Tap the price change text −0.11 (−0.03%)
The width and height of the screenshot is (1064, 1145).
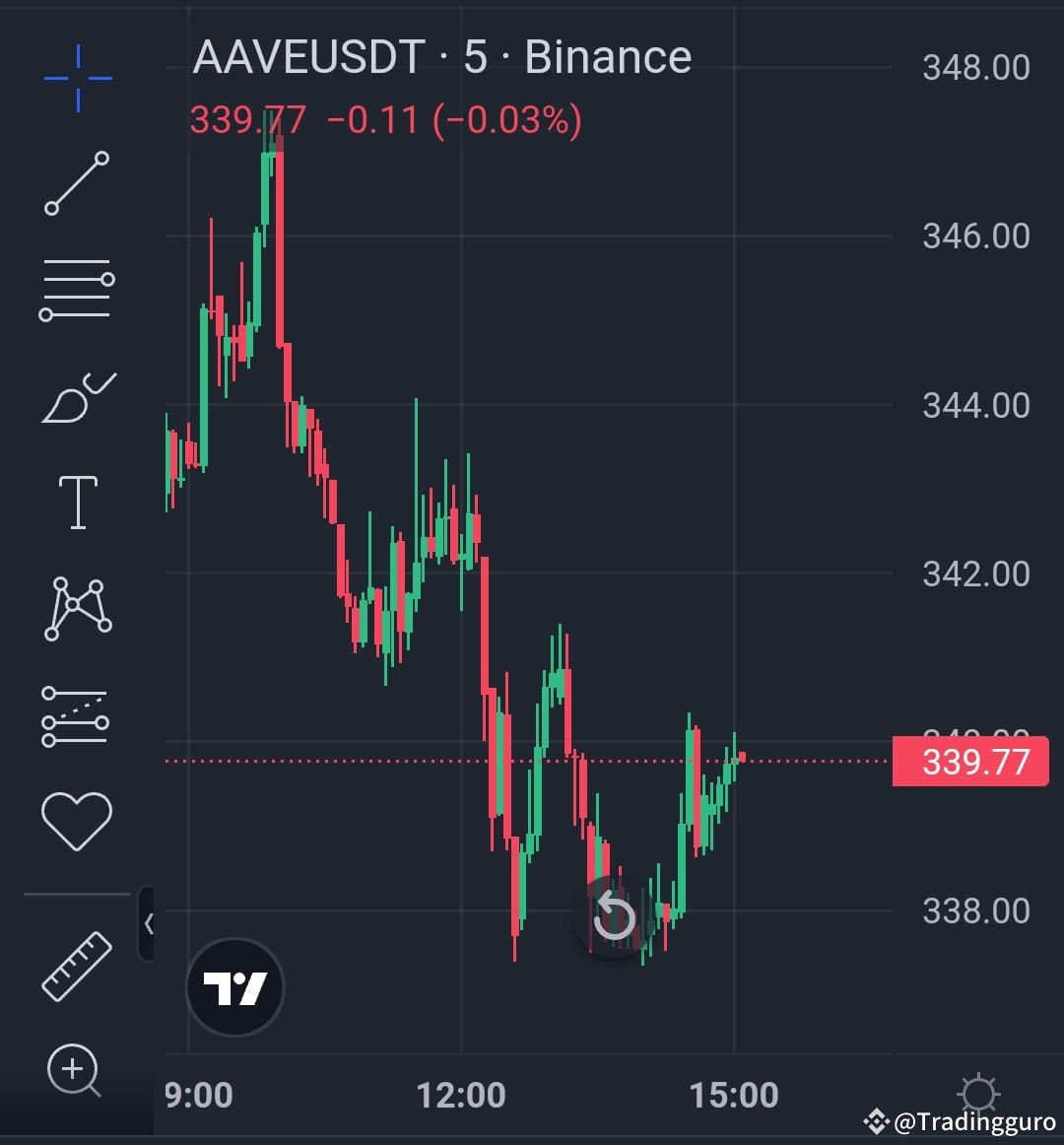click(455, 120)
